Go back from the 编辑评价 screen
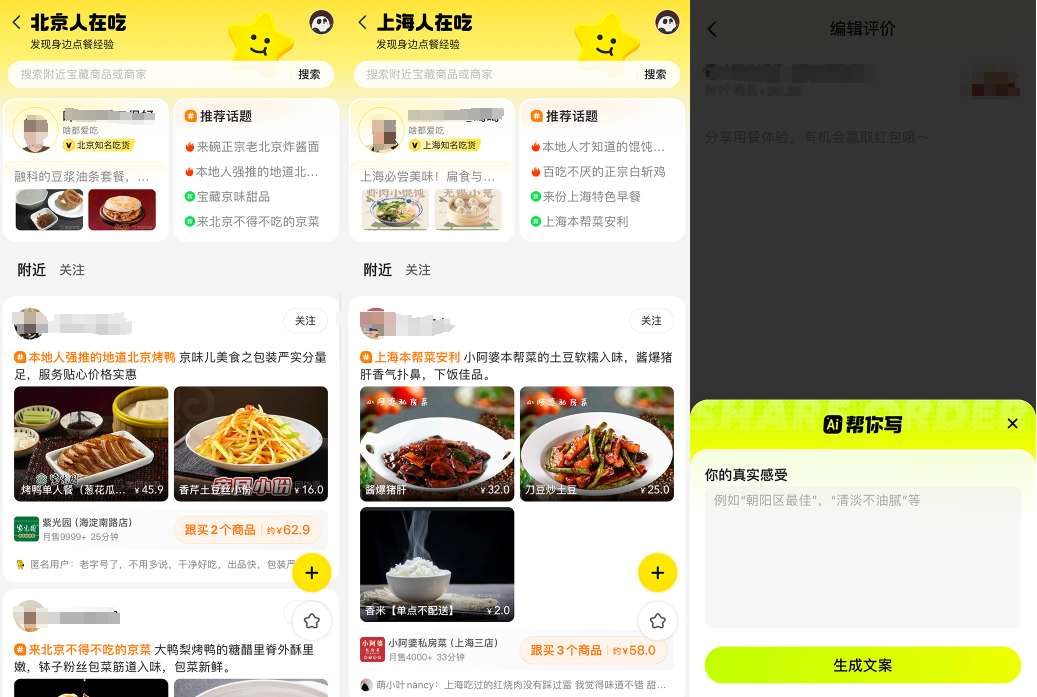Screen dimensions: 1037x697 [x=712, y=29]
